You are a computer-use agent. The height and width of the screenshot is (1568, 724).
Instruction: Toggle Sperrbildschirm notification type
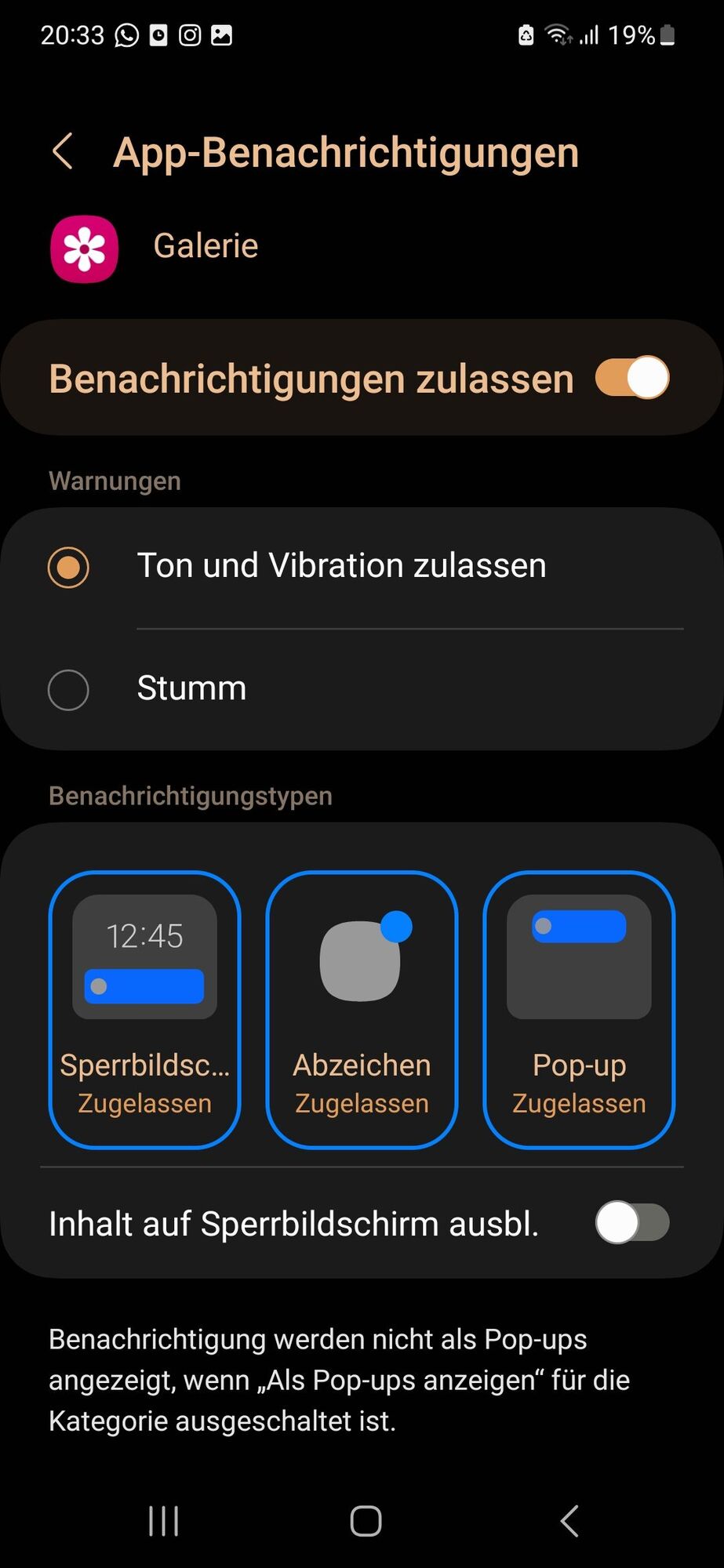coord(145,1009)
